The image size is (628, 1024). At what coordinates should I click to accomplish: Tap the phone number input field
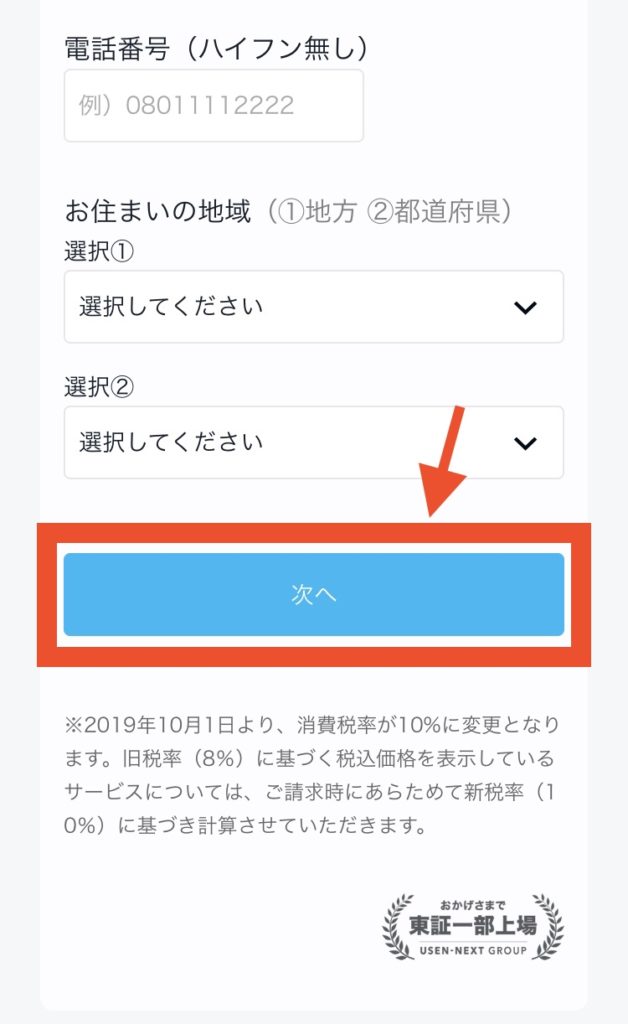click(213, 105)
